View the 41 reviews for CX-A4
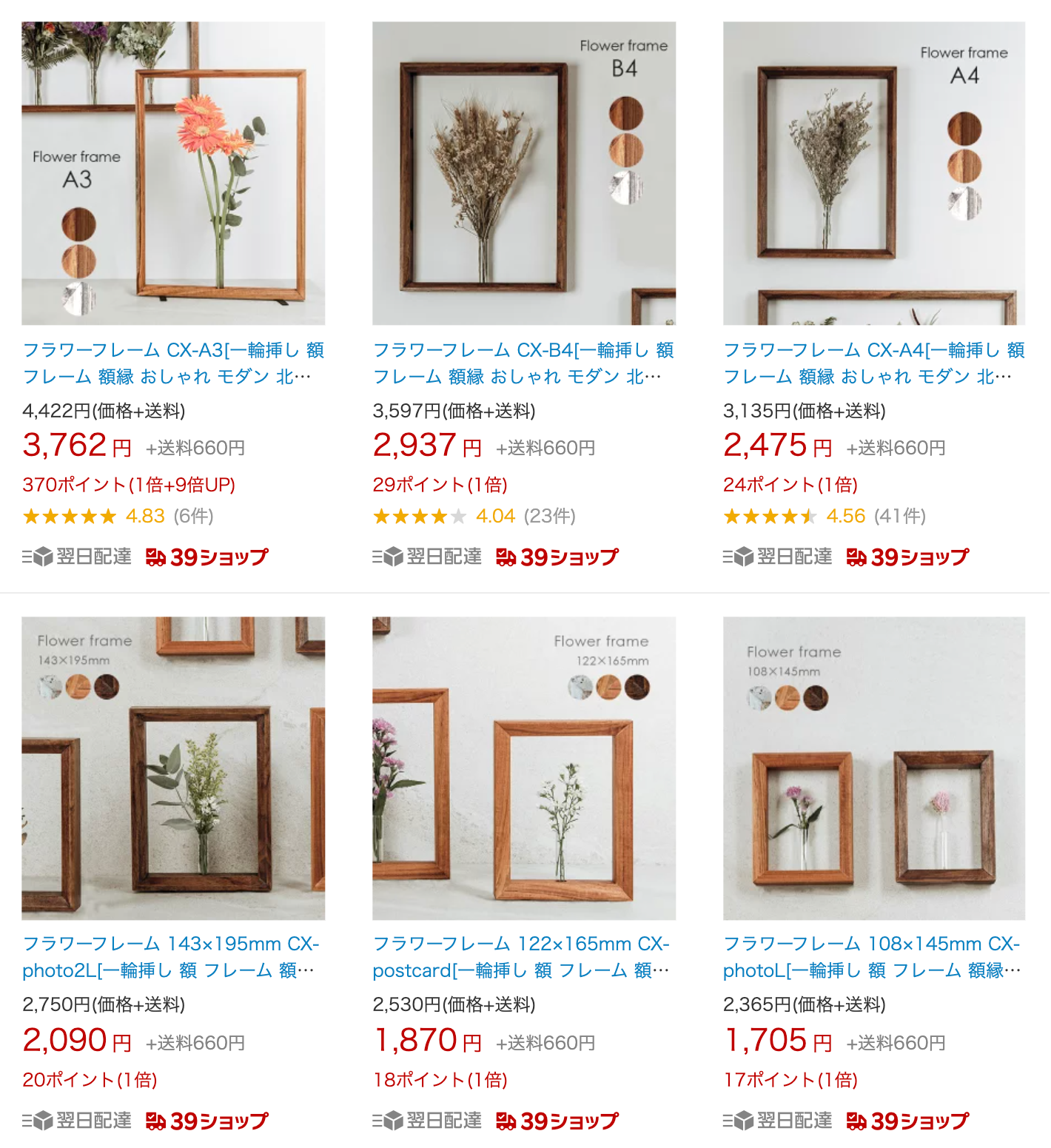This screenshot has width=1051, height=1148. (x=899, y=516)
